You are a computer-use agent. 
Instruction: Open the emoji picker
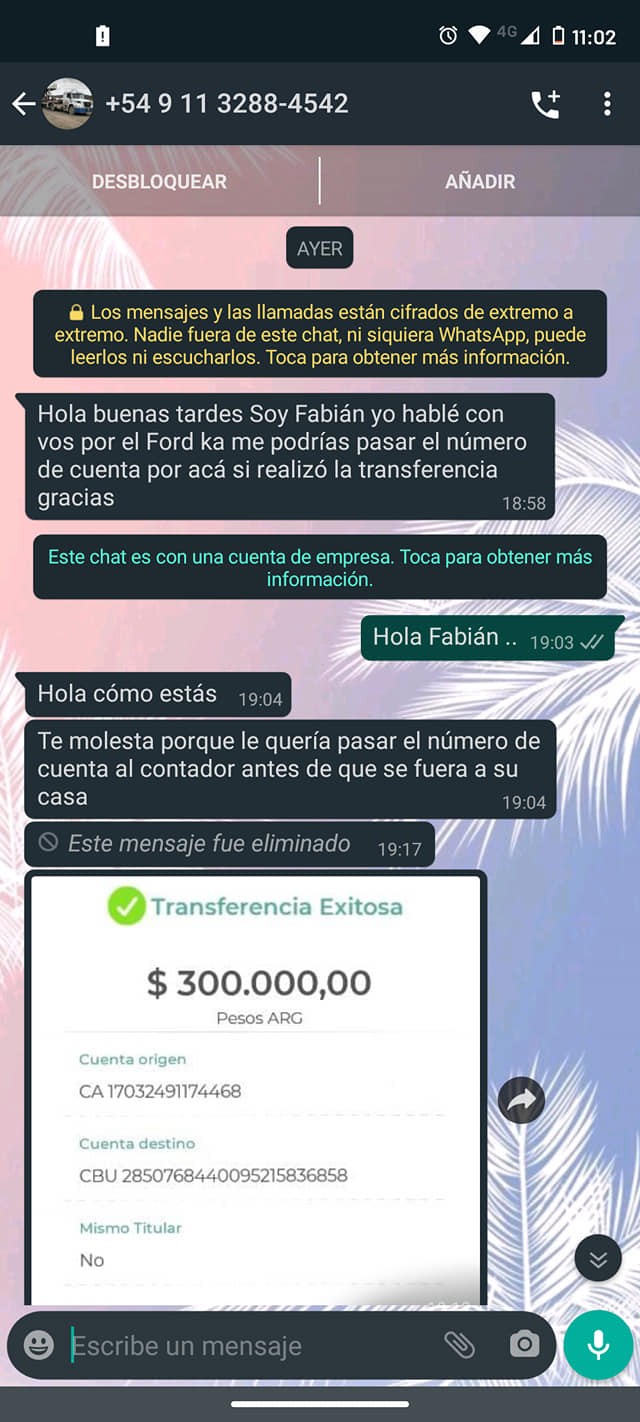39,1345
